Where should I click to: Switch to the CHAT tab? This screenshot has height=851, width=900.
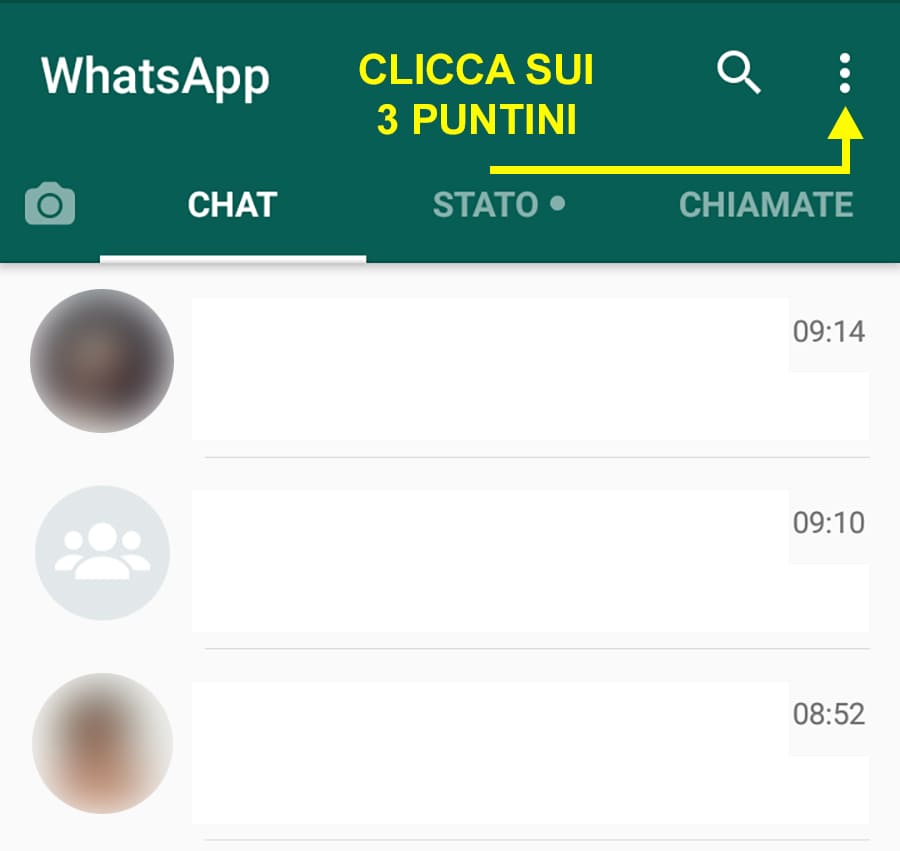pyautogui.click(x=232, y=205)
